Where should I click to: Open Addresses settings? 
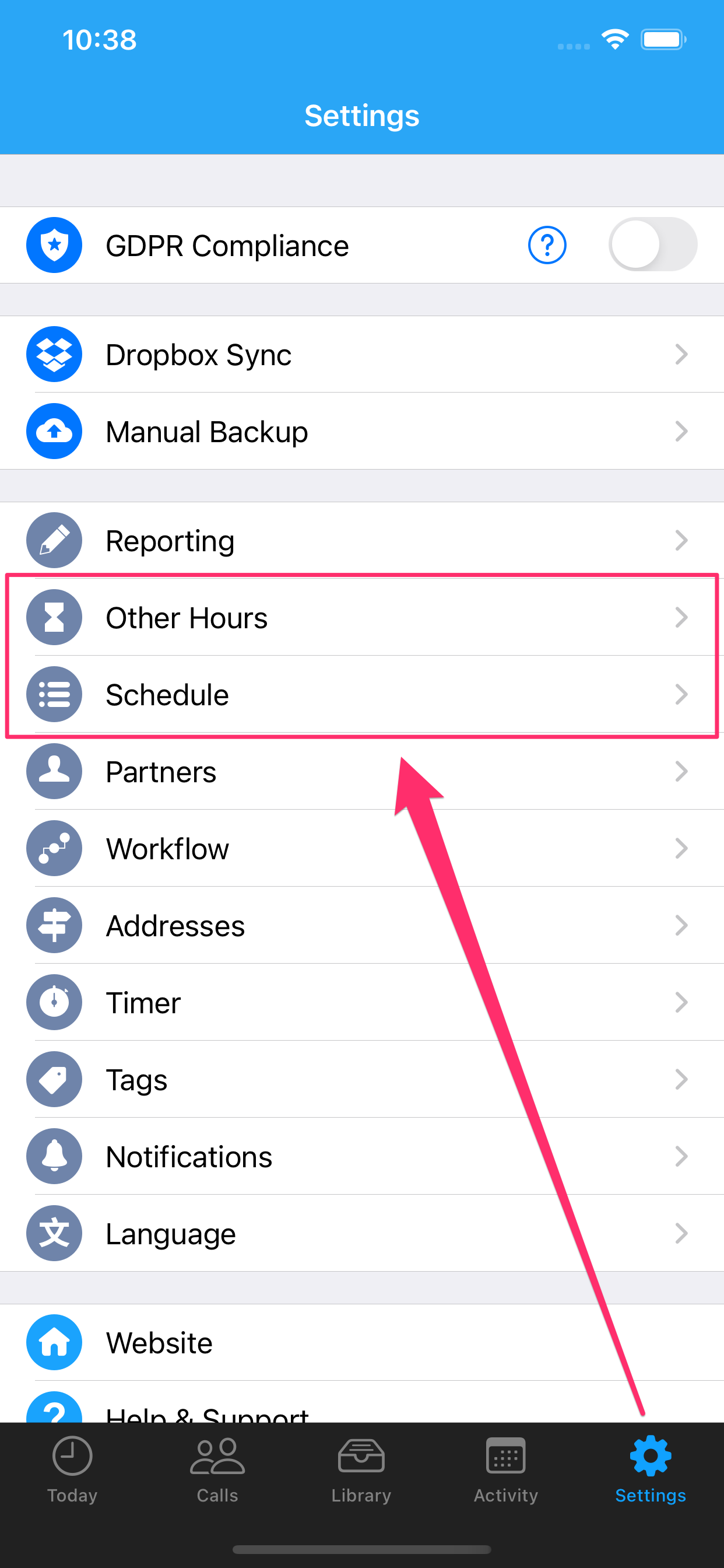pyautogui.click(x=362, y=925)
